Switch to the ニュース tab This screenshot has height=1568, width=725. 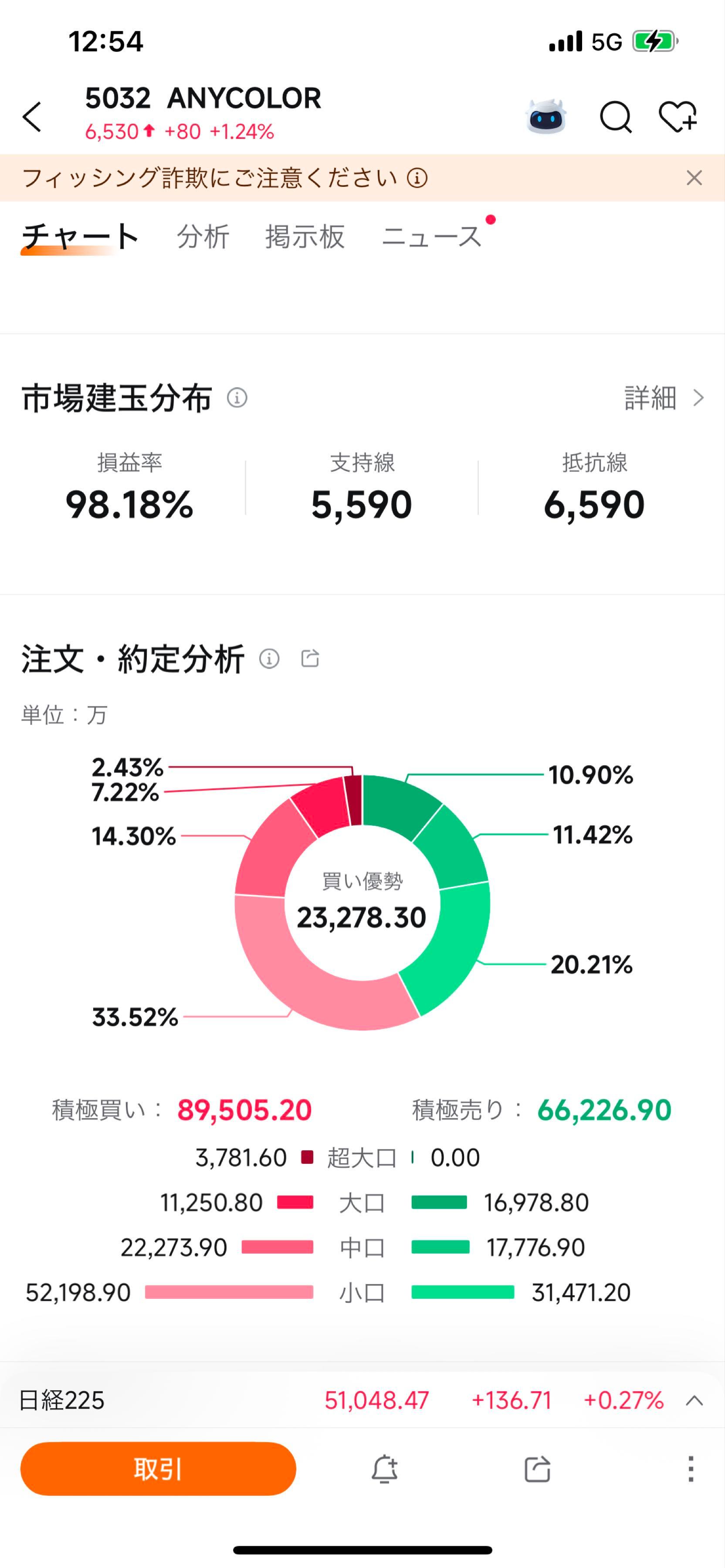point(432,236)
